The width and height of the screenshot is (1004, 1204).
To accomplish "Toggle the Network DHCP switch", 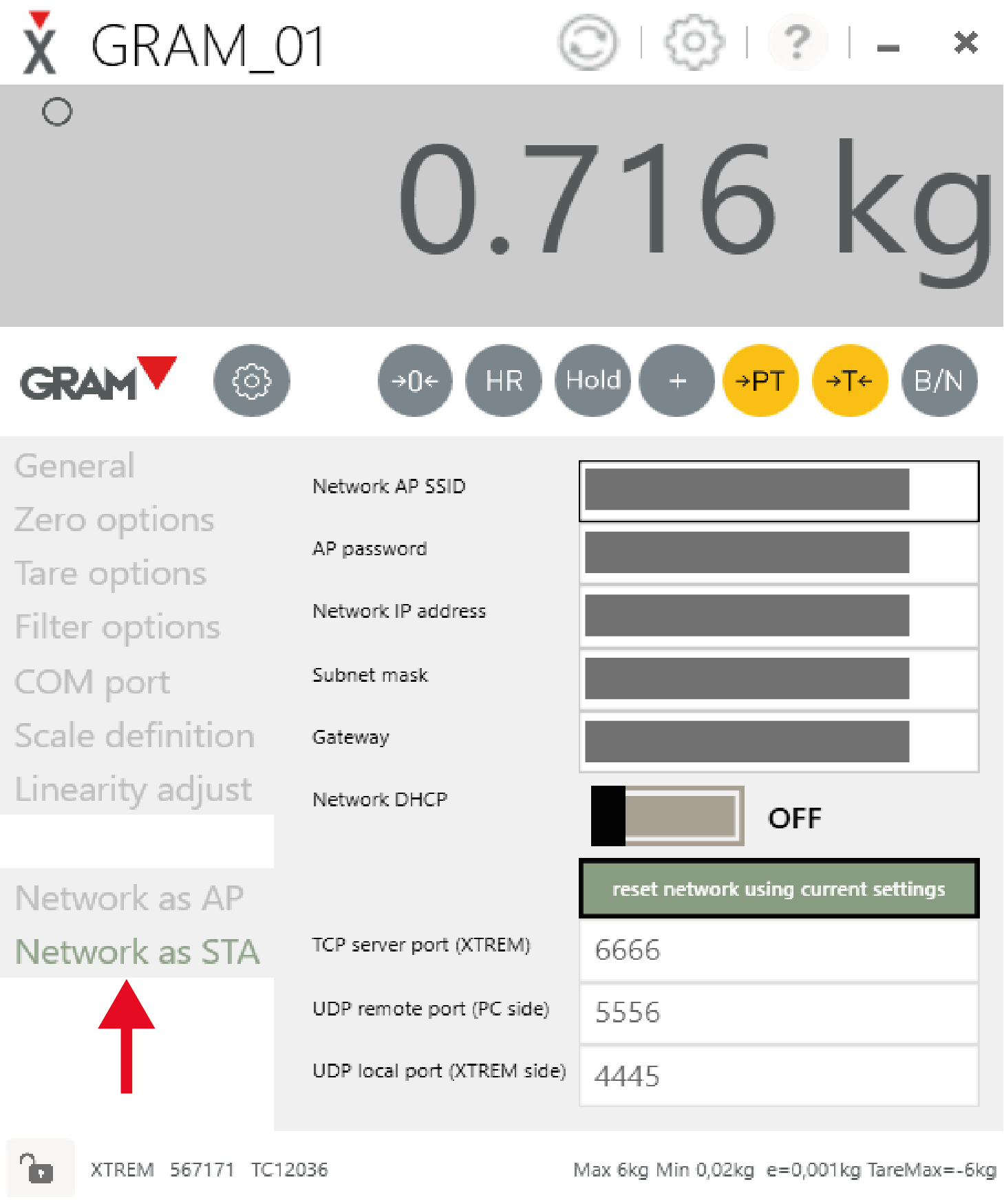I will point(667,816).
